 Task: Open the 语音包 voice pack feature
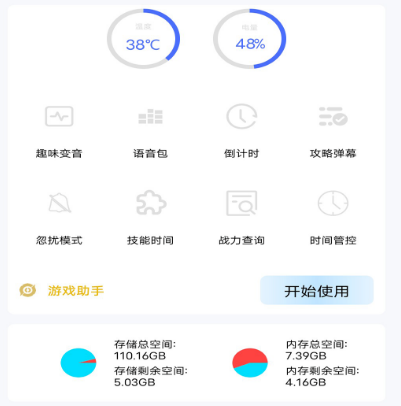point(150,132)
